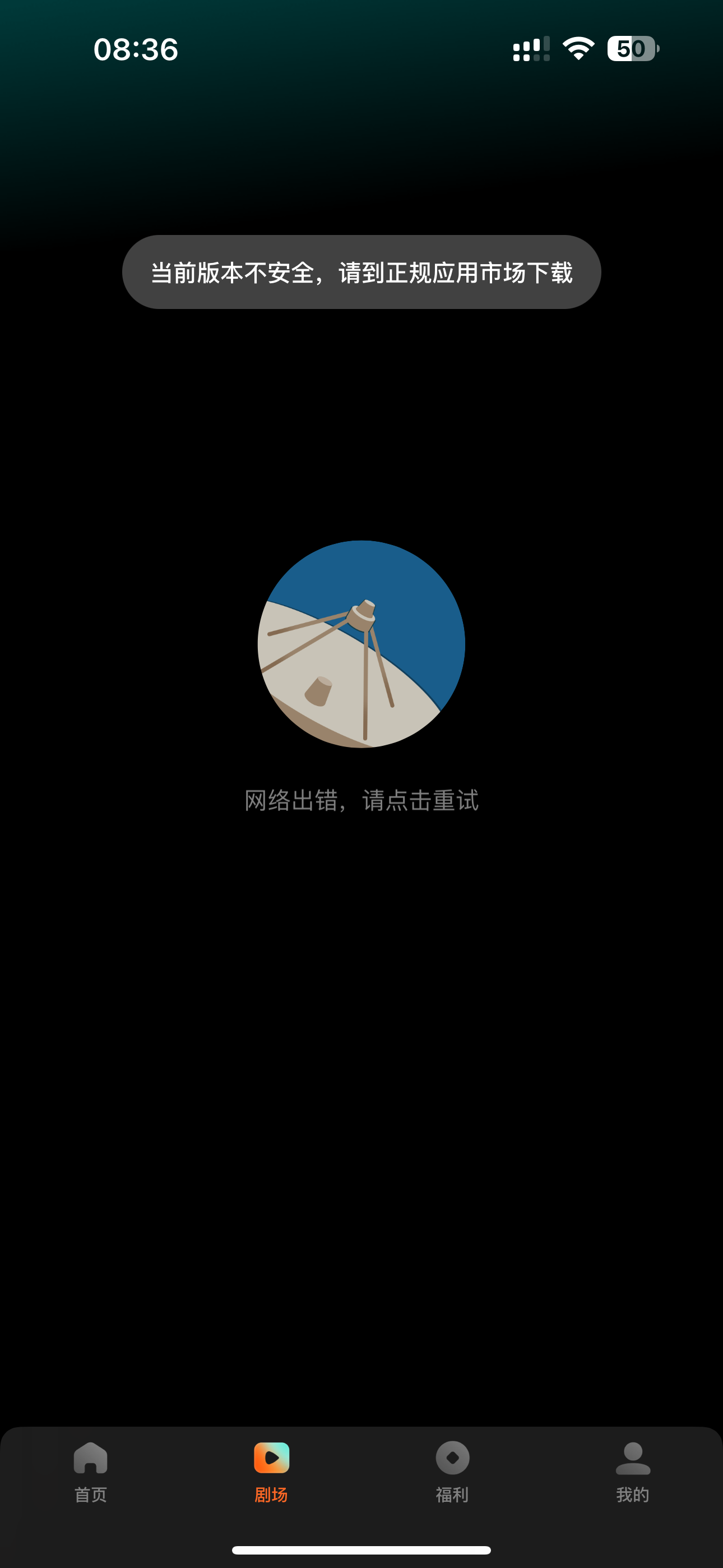The width and height of the screenshot is (723, 1568).
Task: Tap the clock showing 08:36
Action: click(135, 49)
